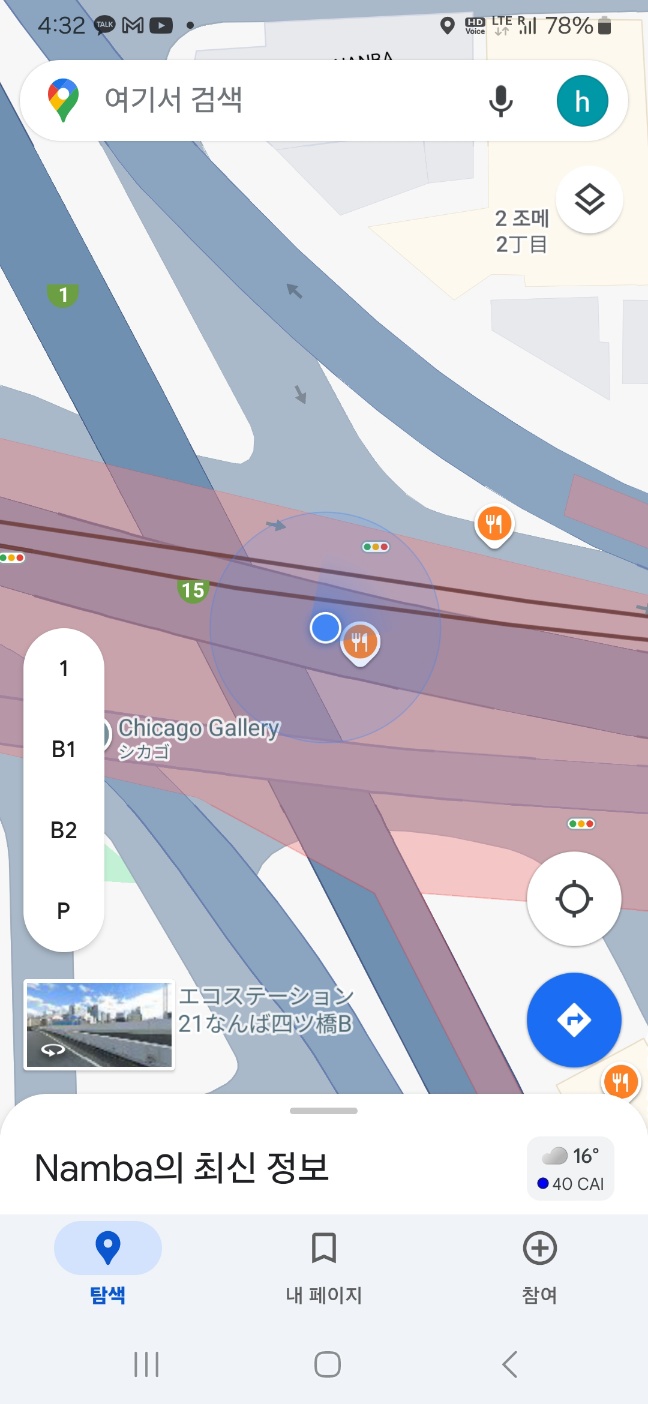Screen dimensions: 648x1404
Task: Open the weather chip showing 16°
Action: (571, 1169)
